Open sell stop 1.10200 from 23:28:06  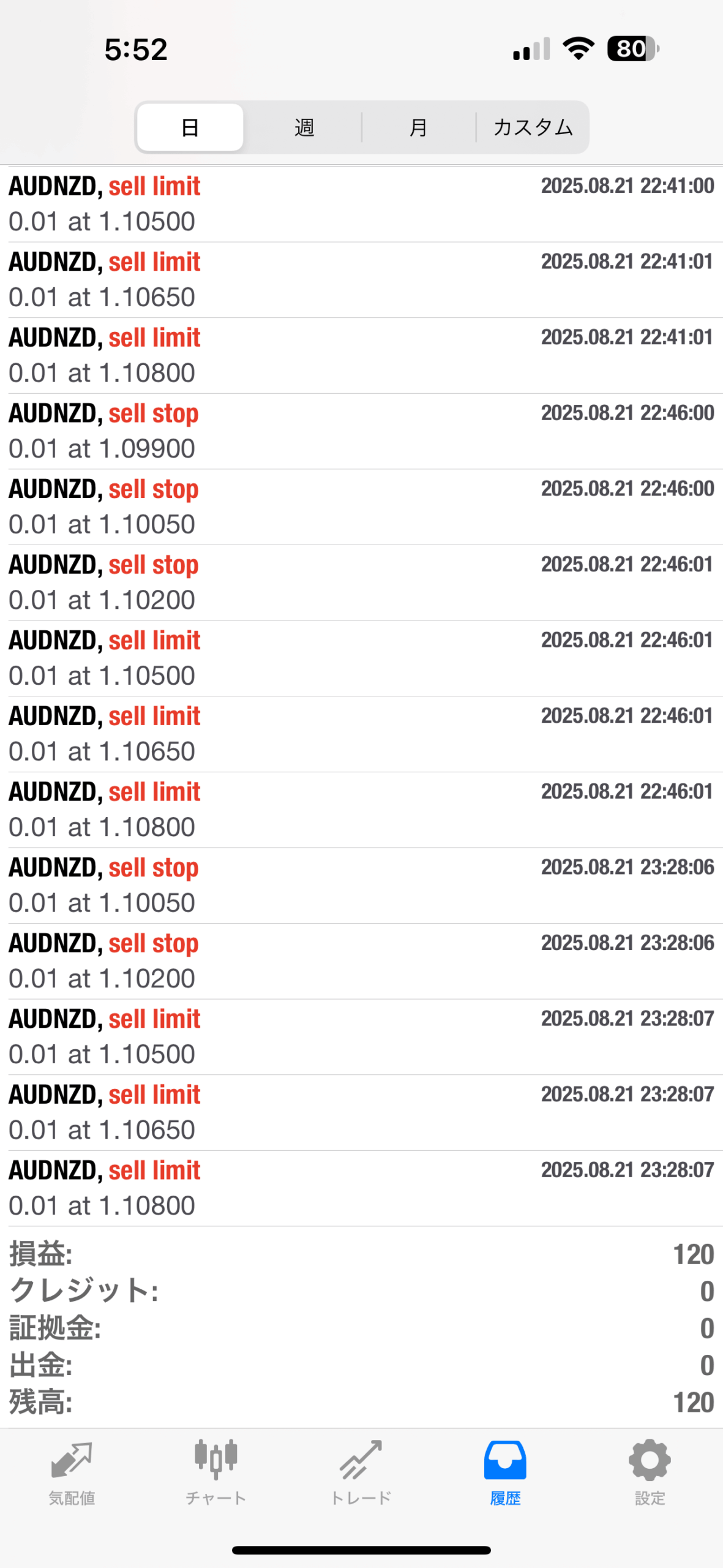(x=361, y=962)
